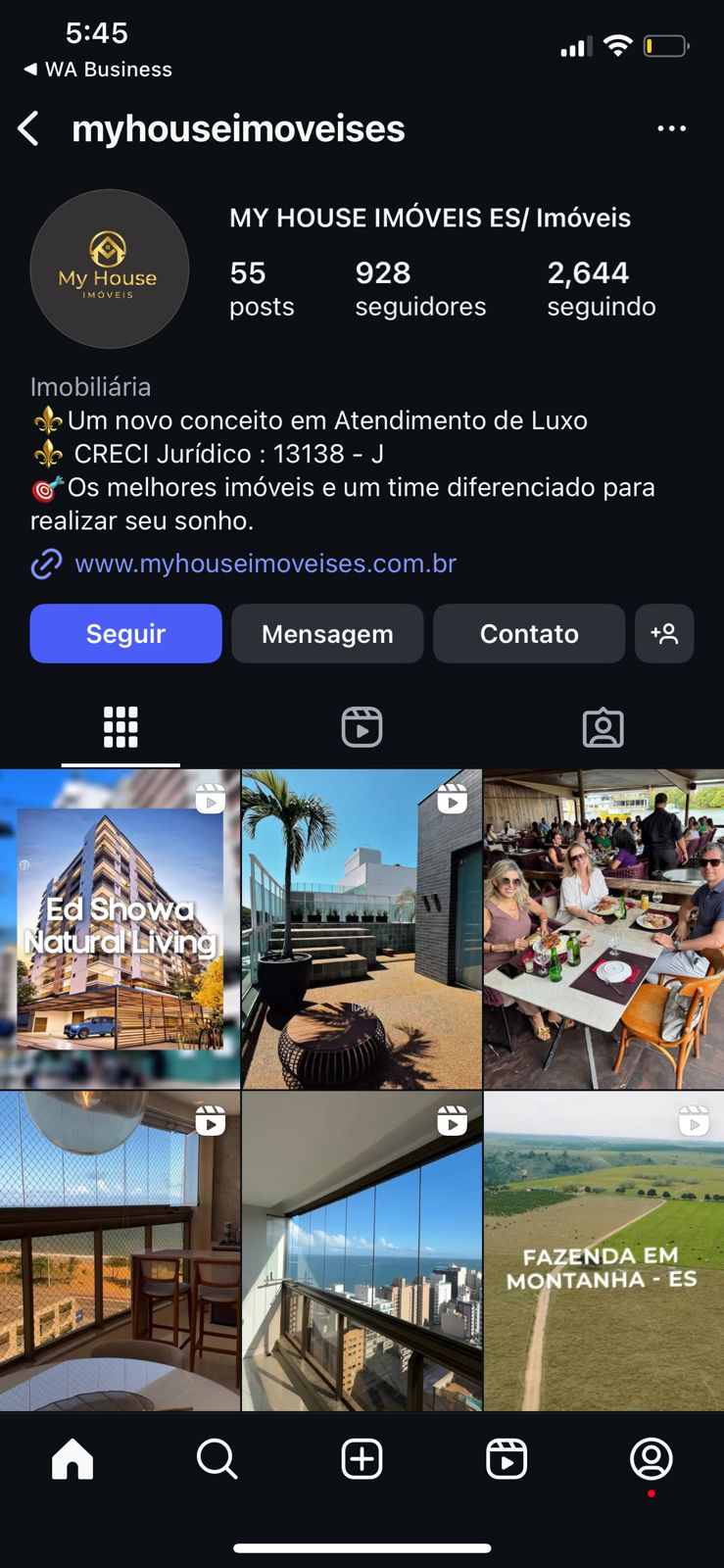View the 2,644 seguindo list
This screenshot has height=1568, width=724.
pos(601,288)
